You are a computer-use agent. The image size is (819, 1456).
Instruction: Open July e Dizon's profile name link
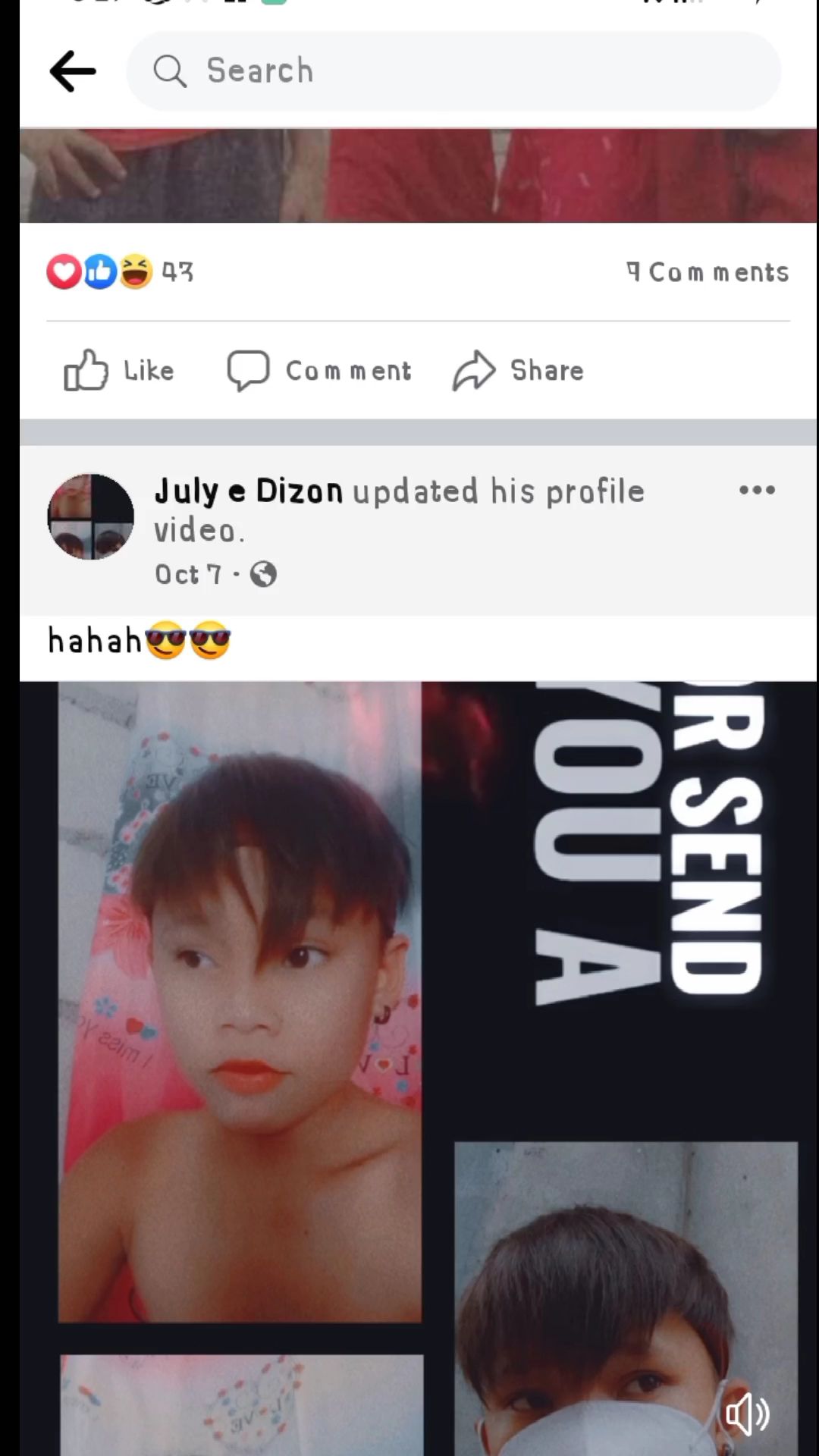click(249, 491)
